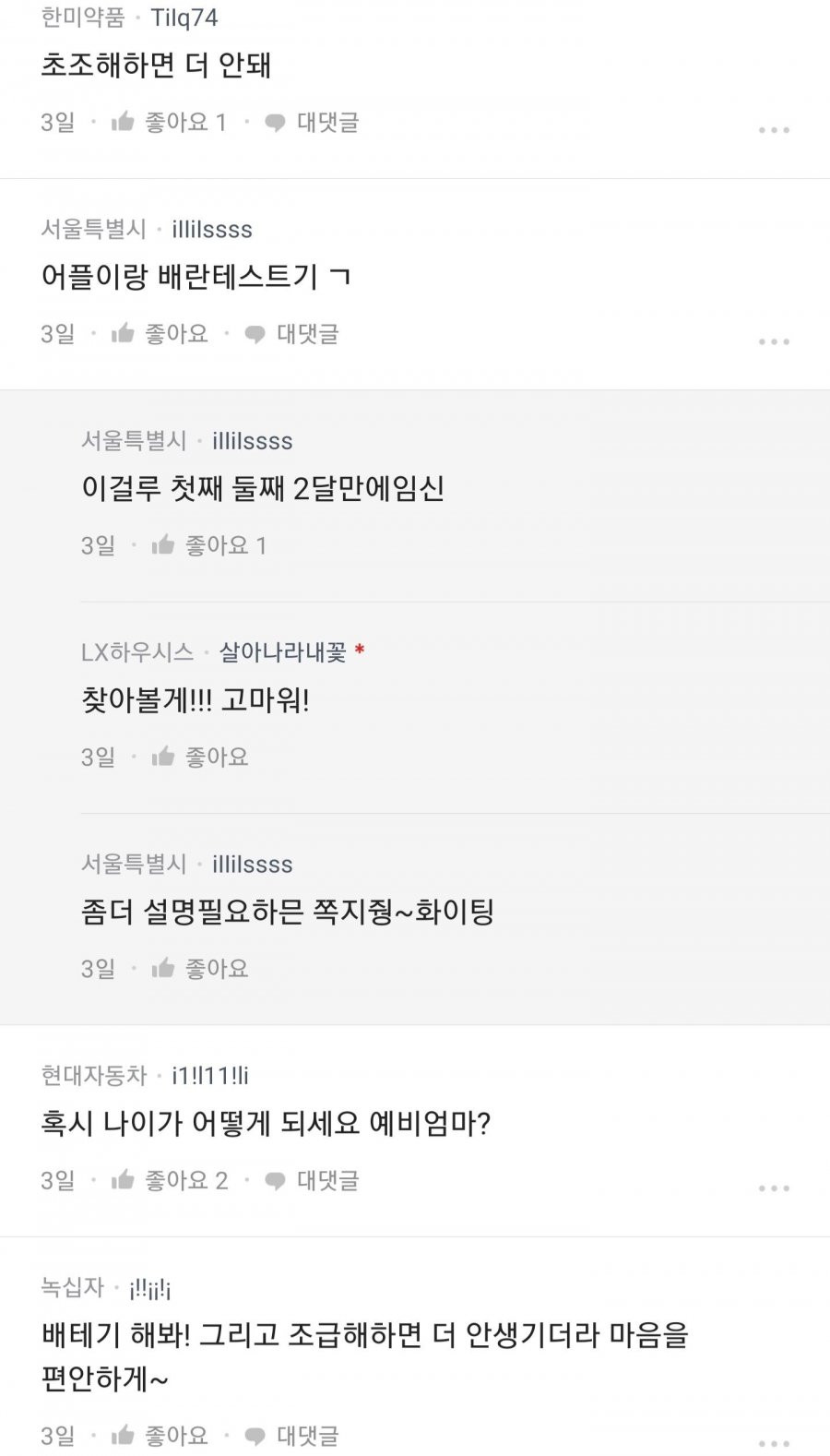Like the 녹십자 comment '배테기 해봐!'
Image resolution: width=830 pixels, height=1456 pixels.
coord(159,1436)
